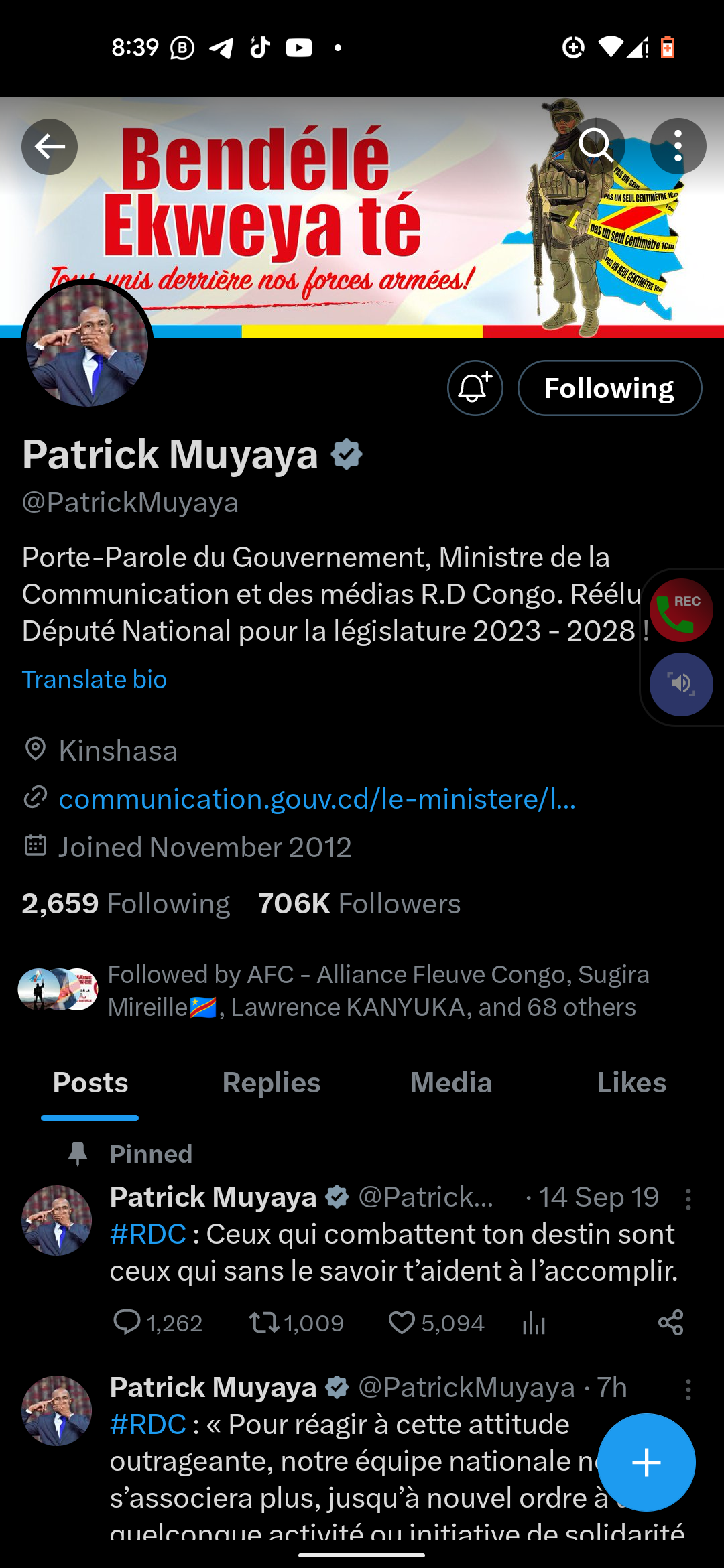Image resolution: width=724 pixels, height=1568 pixels.
Task: Tap the Following button to unfollow
Action: tap(609, 388)
